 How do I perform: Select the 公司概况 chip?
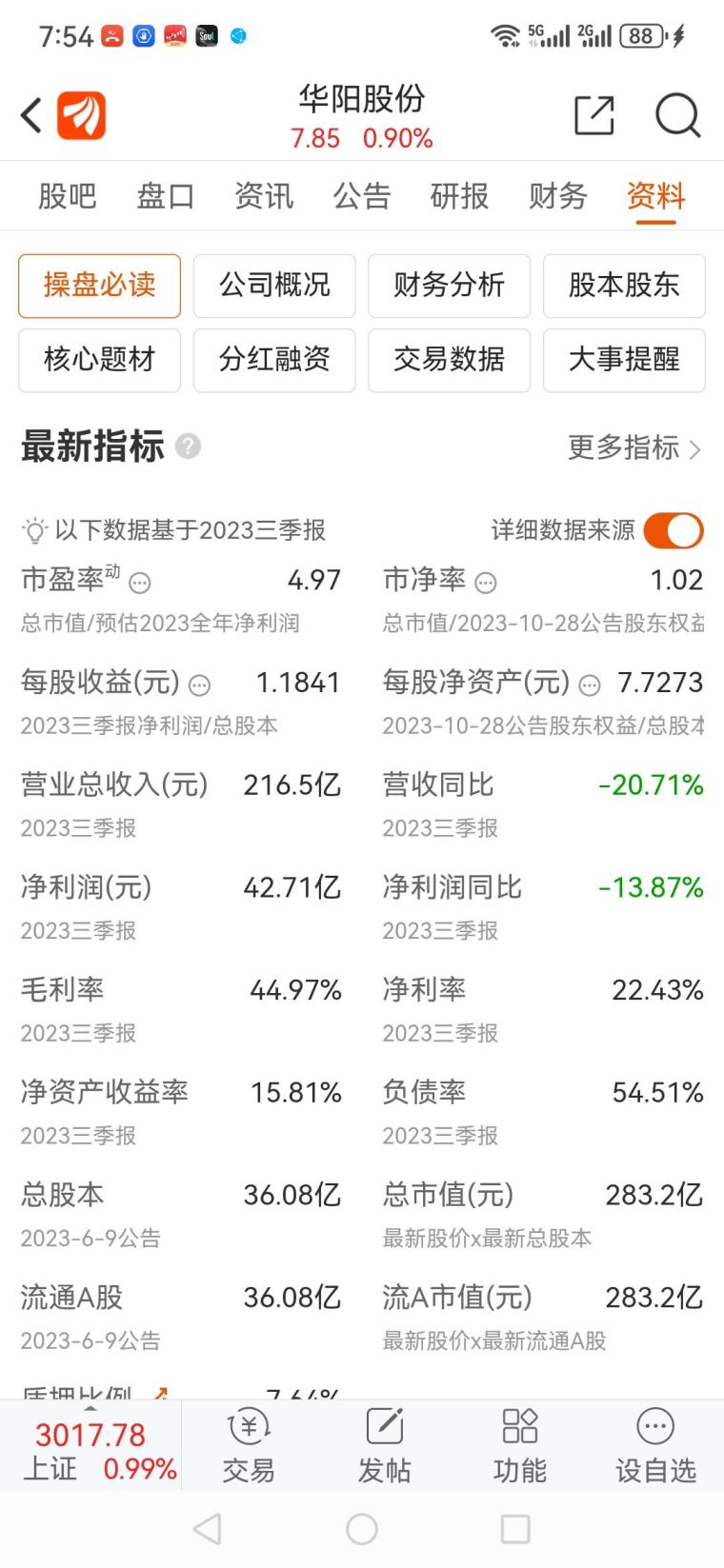click(x=274, y=286)
